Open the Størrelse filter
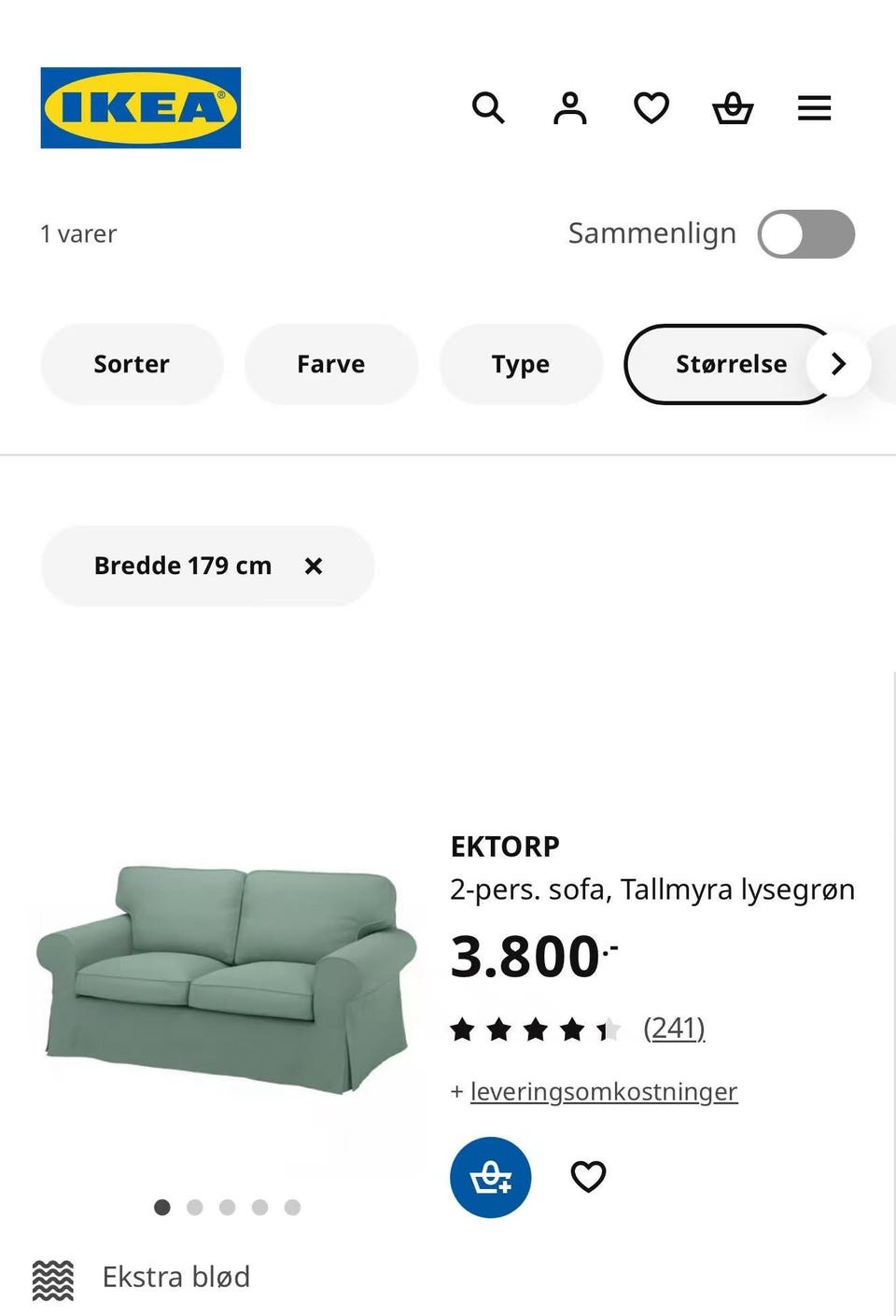Screen dimensions: 896x1316 [x=733, y=364]
